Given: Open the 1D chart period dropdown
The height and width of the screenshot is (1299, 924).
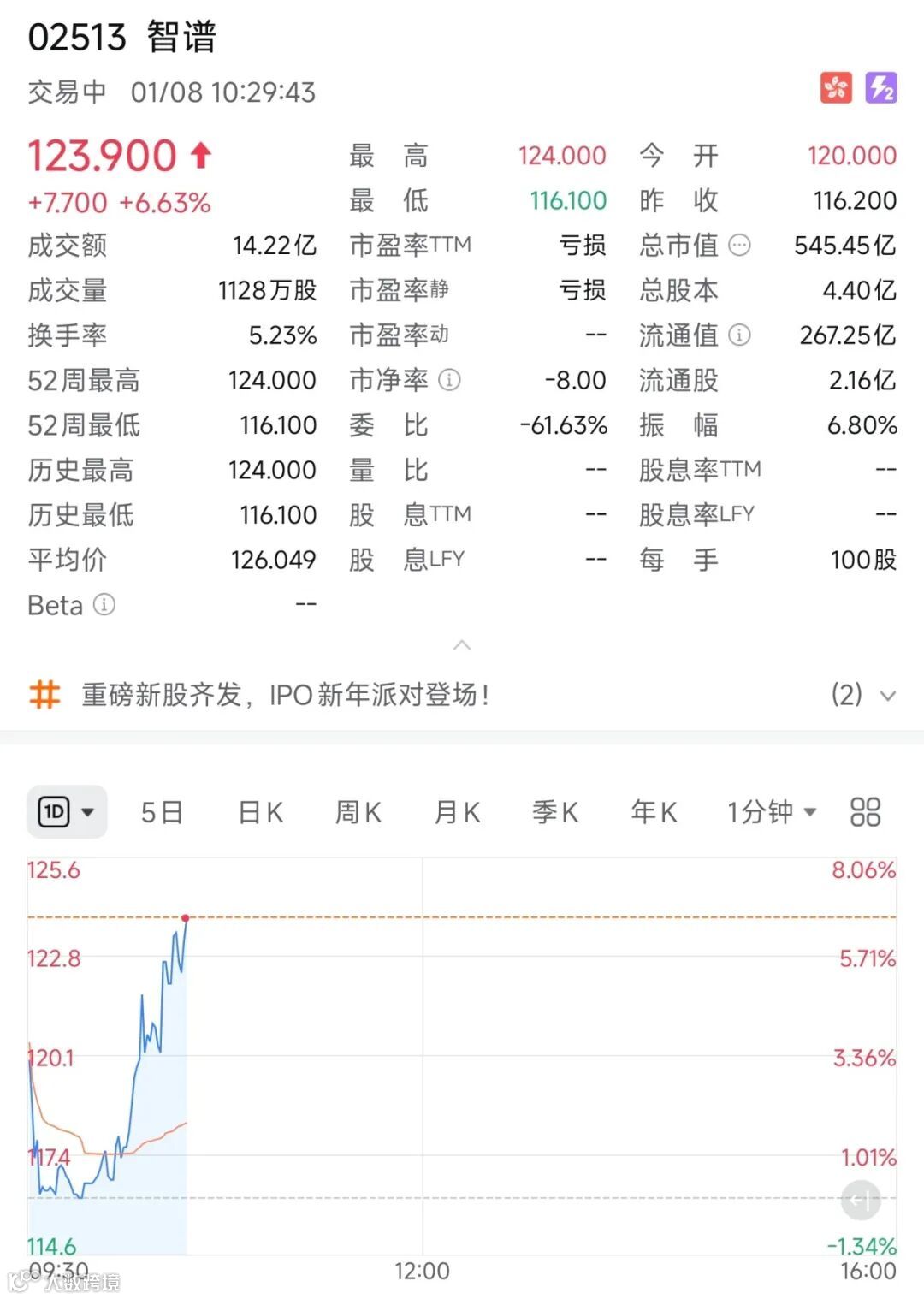Looking at the screenshot, I should [67, 811].
